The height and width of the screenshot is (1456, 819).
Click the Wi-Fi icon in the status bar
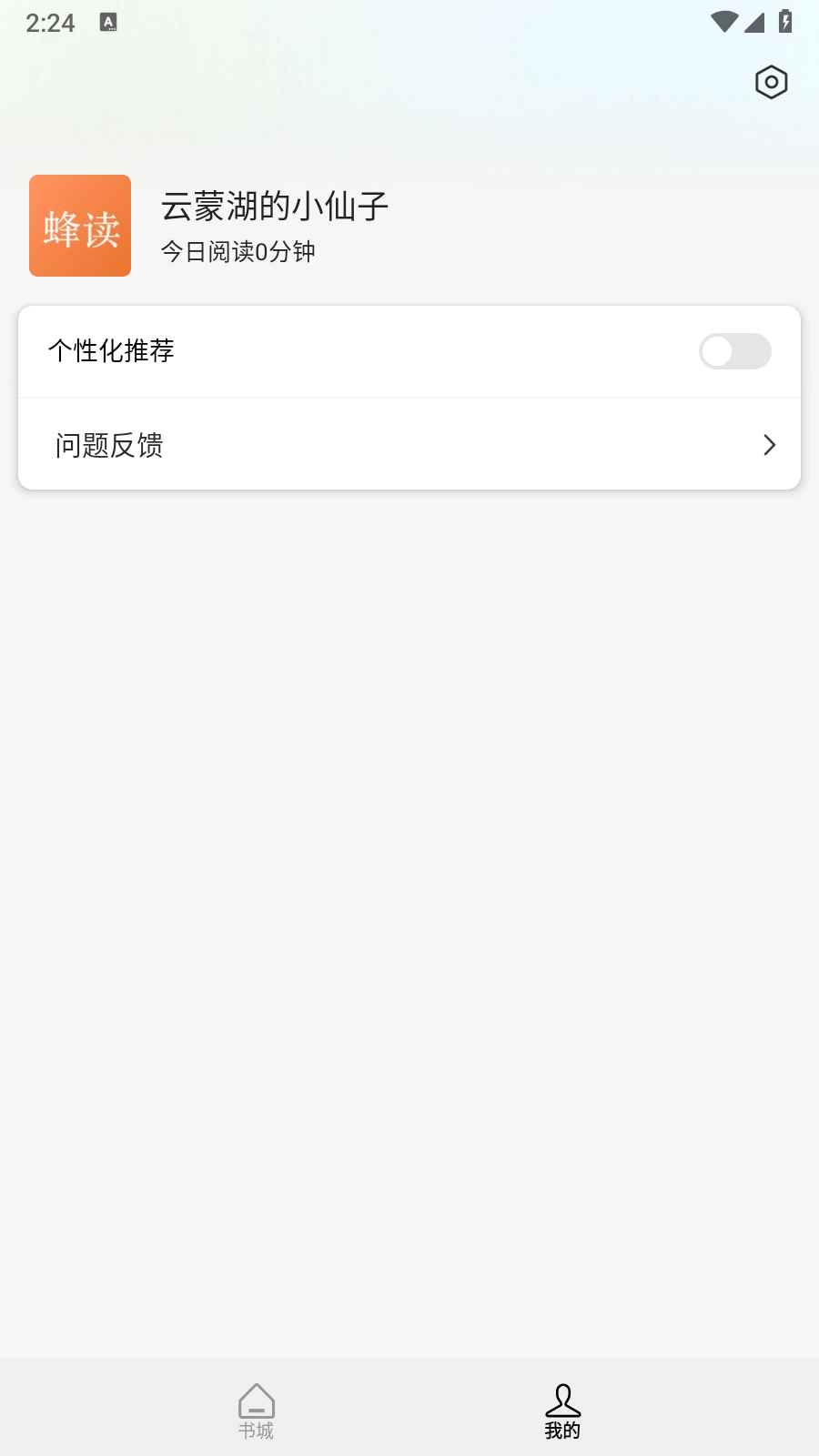723,22
